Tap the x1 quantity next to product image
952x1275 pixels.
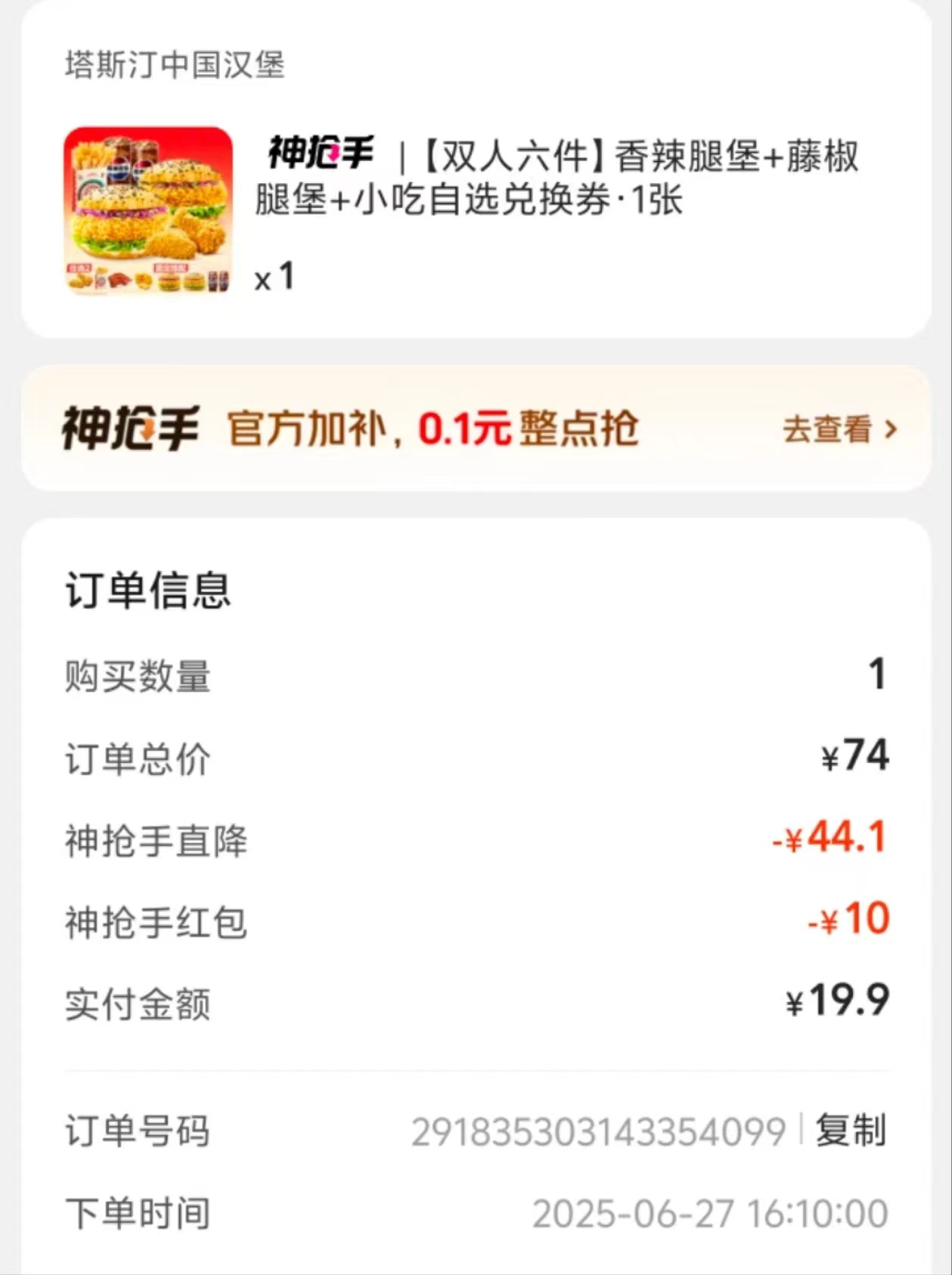pyautogui.click(x=274, y=278)
